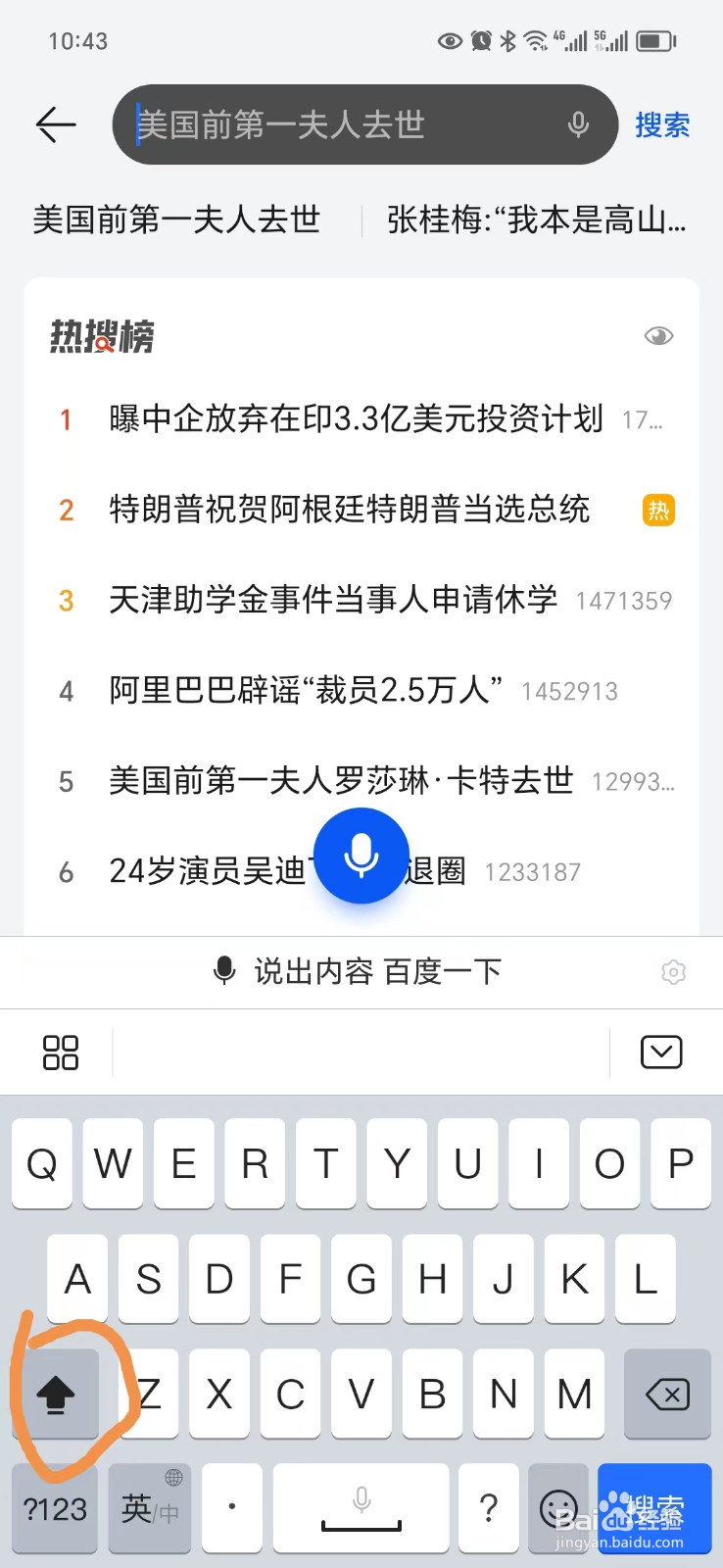Viewport: 723px width, 1568px height.
Task: Switch the keyboard to ?123 symbols
Action: coord(55,1508)
